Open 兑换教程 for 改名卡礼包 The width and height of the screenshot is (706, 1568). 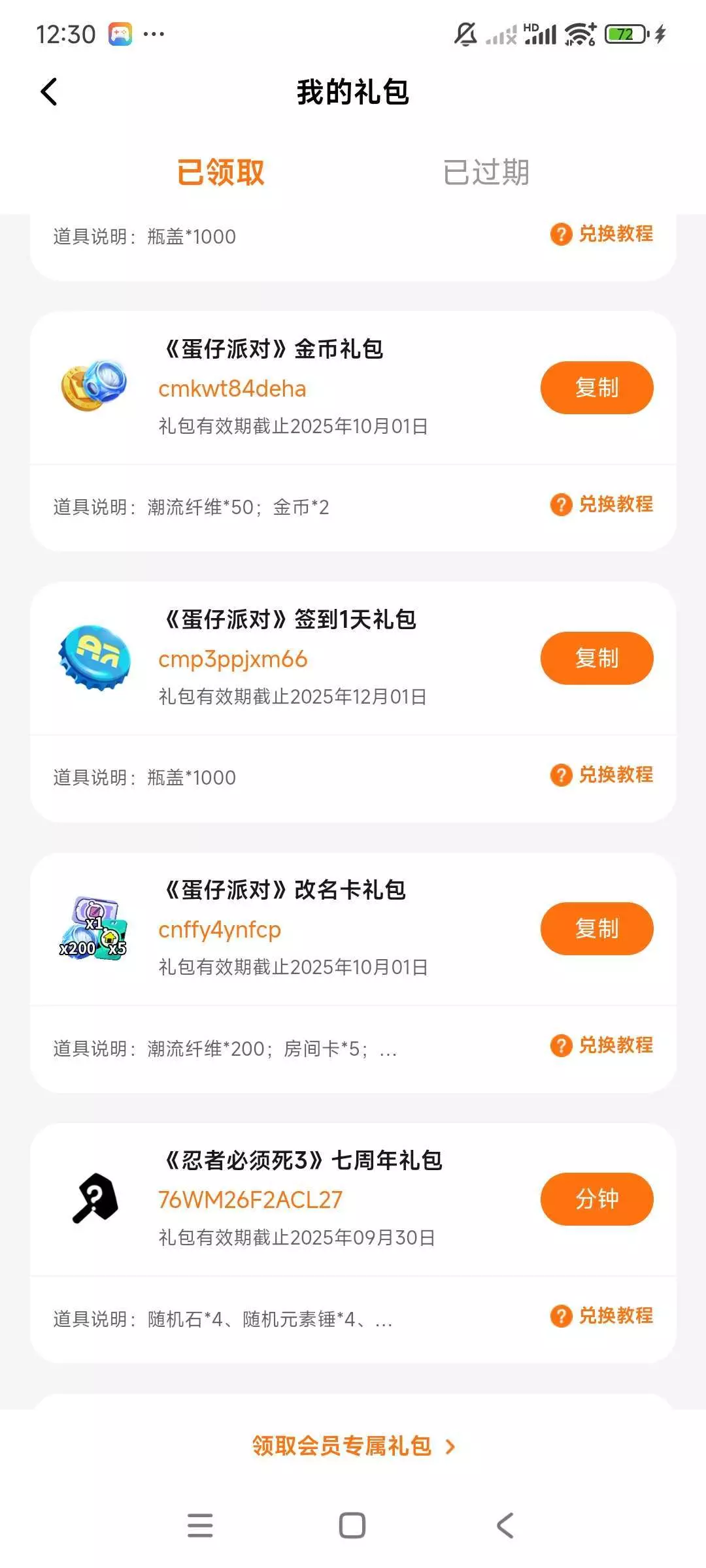pos(602,1045)
